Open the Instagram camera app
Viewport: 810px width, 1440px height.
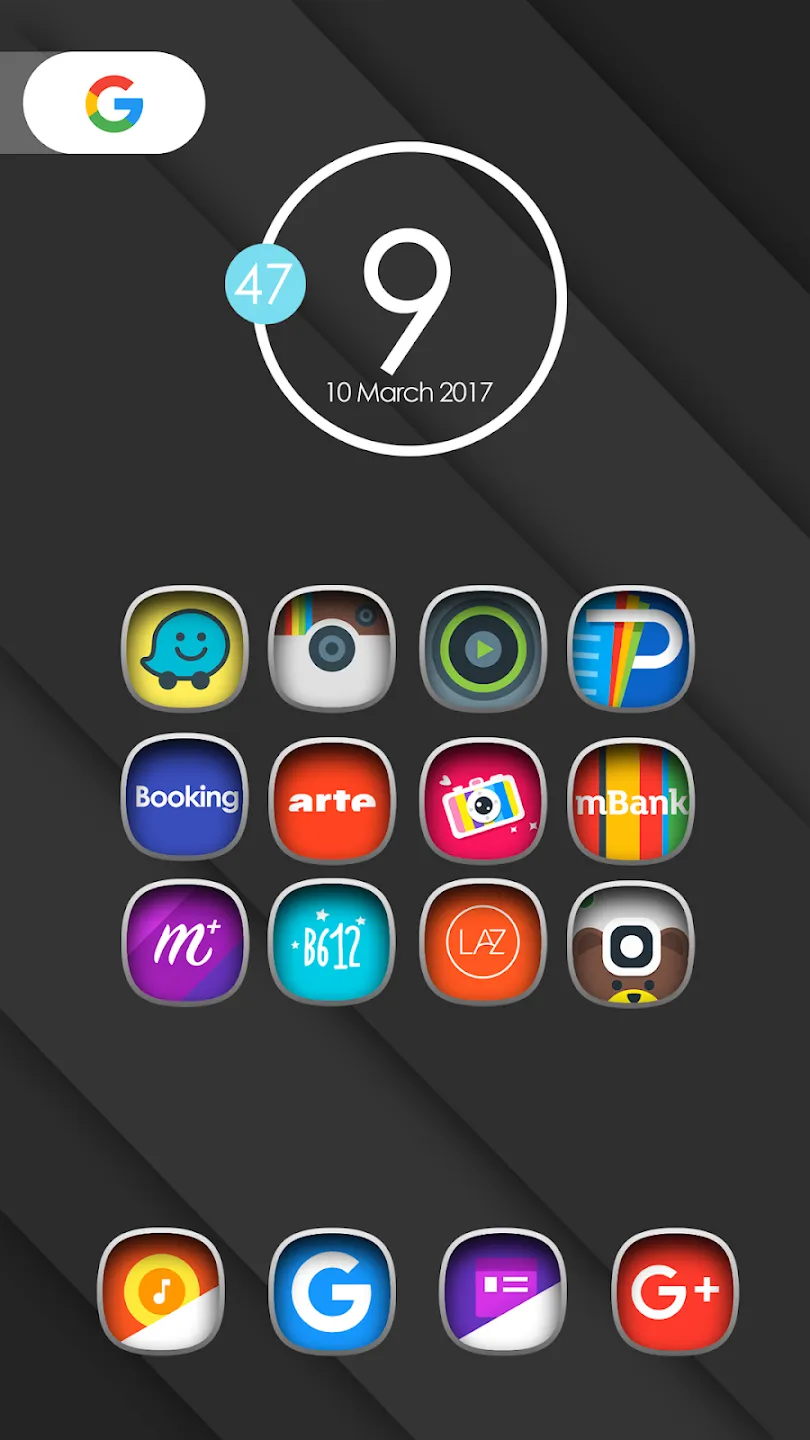[333, 648]
